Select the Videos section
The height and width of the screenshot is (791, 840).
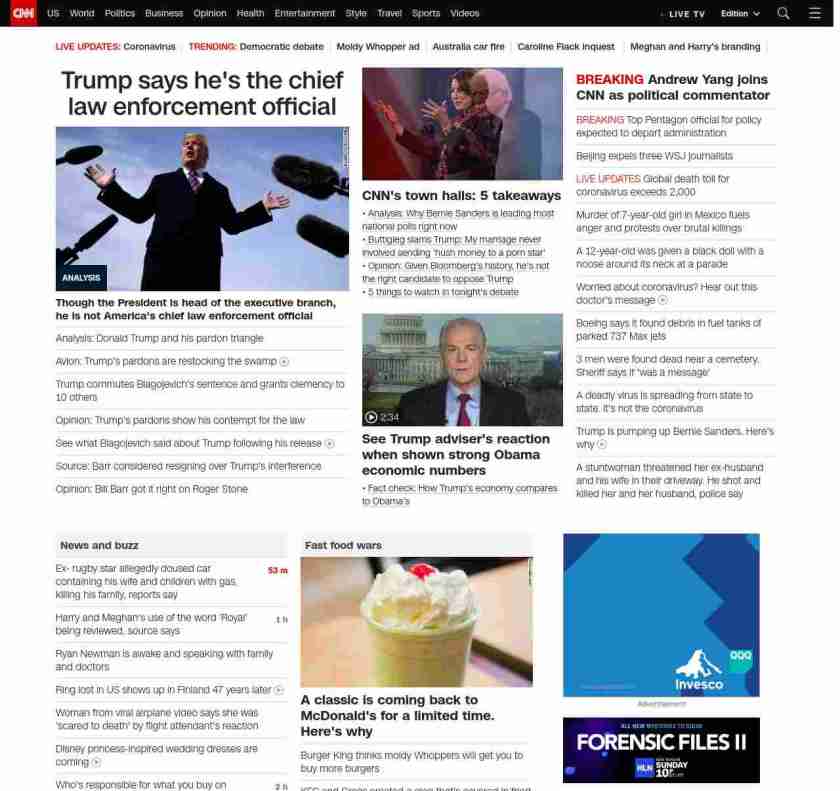click(x=465, y=13)
